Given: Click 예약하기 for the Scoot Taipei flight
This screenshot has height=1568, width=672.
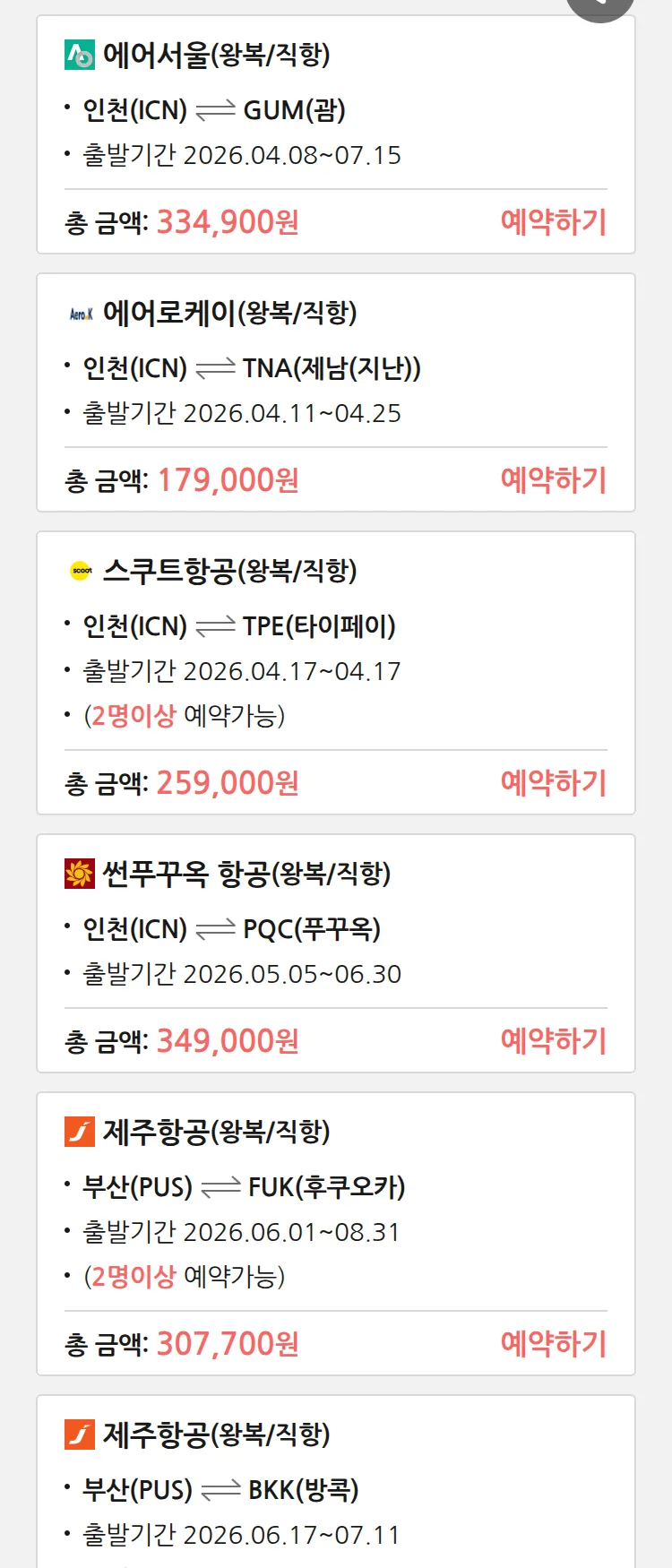Looking at the screenshot, I should (554, 782).
